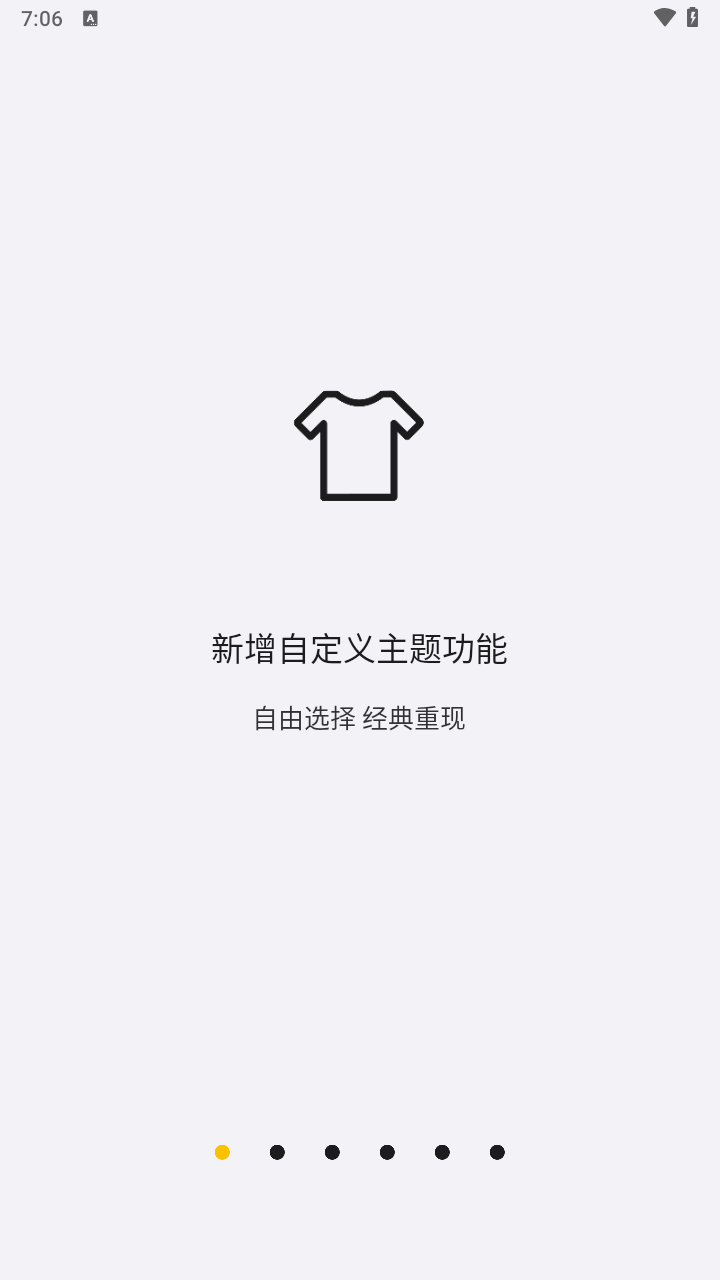The height and width of the screenshot is (1280, 720).
Task: Select the highlighted first page indicator dot
Action: [x=222, y=1152]
